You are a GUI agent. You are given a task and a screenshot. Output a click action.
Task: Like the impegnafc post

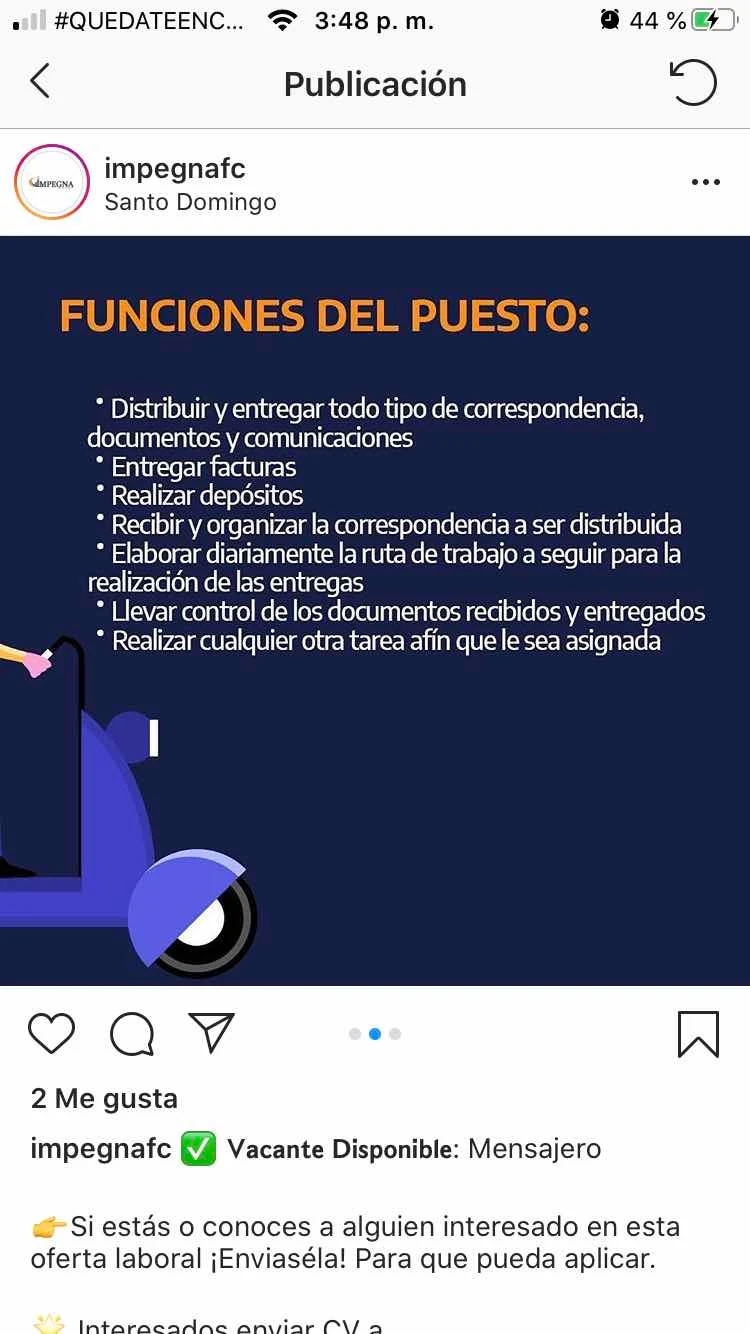(x=51, y=1034)
